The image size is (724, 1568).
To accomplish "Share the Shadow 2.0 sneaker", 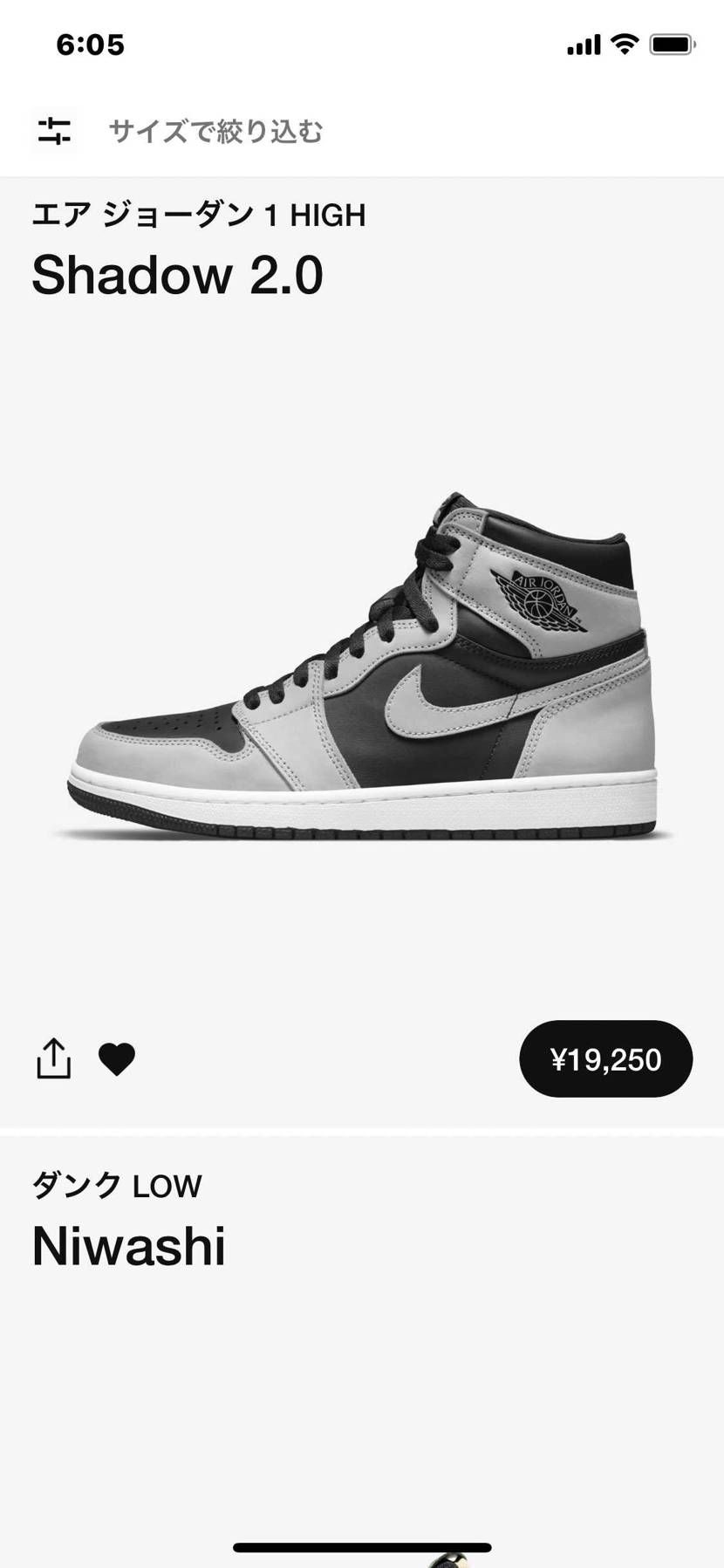I will coord(53,1058).
